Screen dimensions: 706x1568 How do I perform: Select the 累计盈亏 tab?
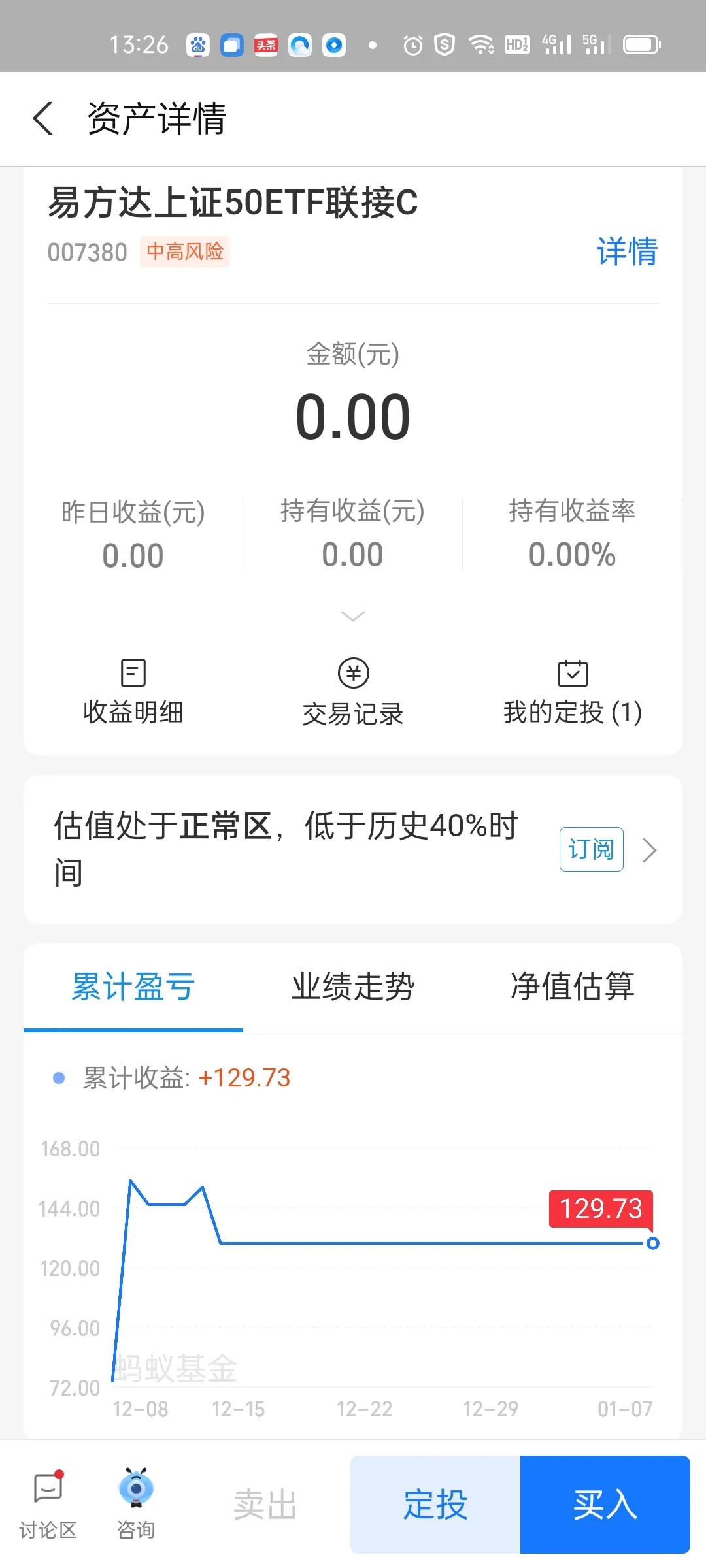click(x=133, y=987)
